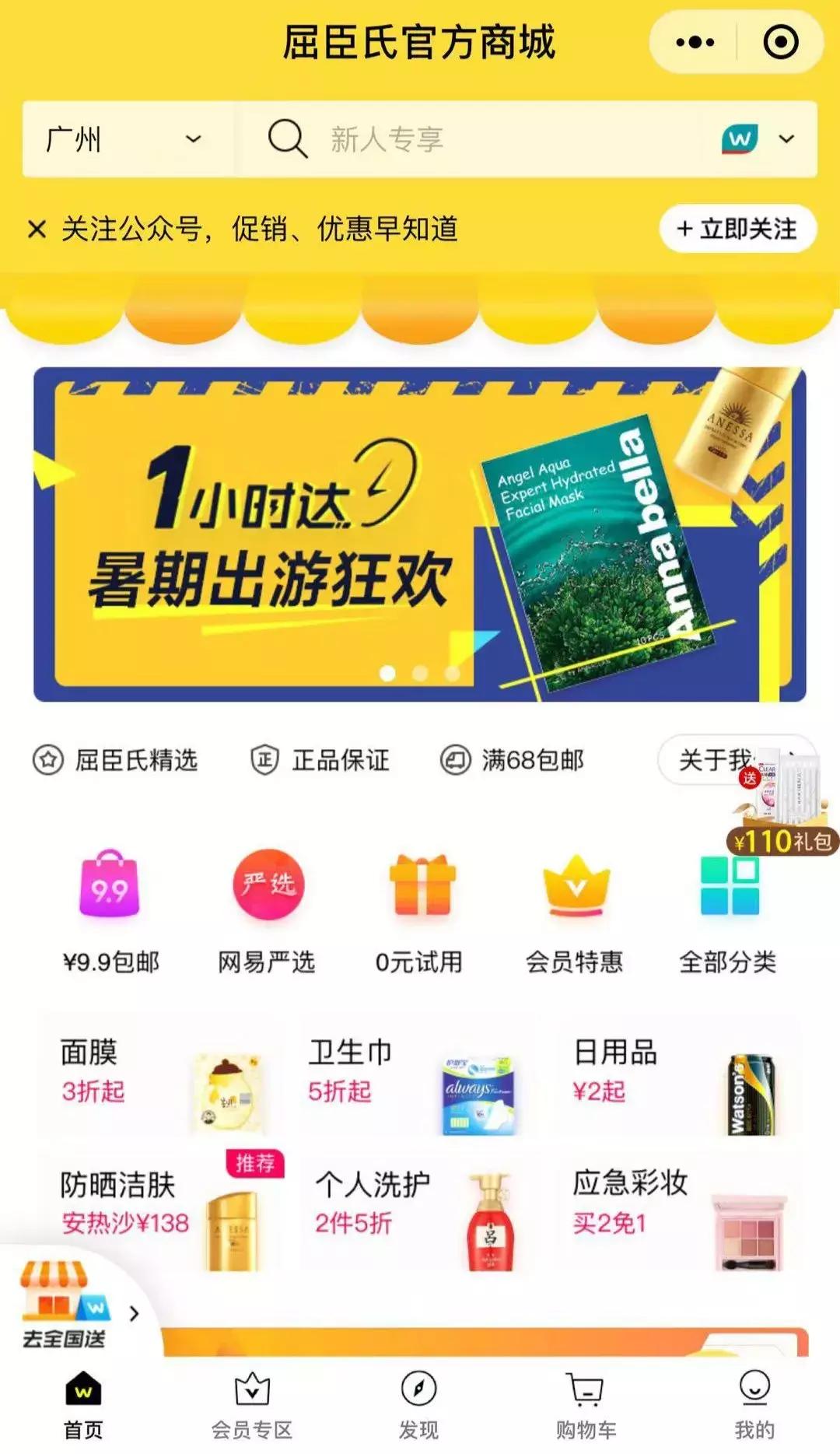
Task: Tap the 去全国送 floating store icon
Action: [x=62, y=1291]
